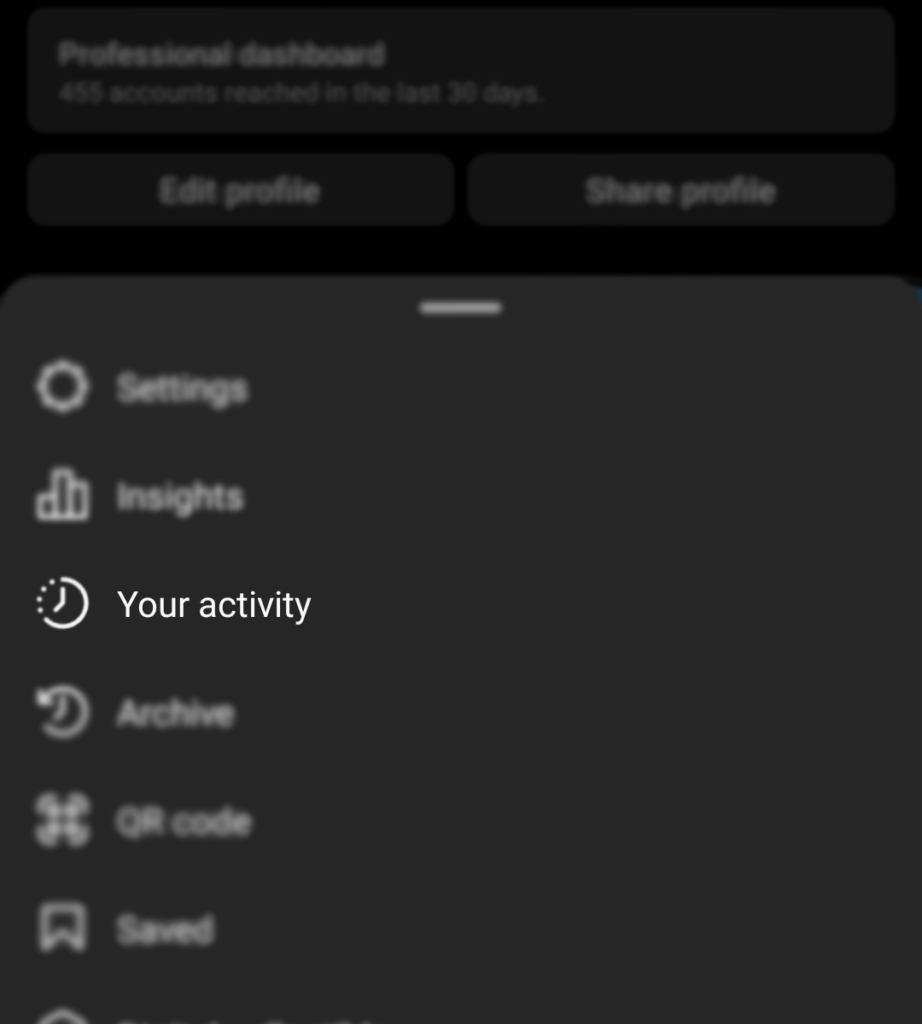Image resolution: width=922 pixels, height=1024 pixels.
Task: Open the QR code icon
Action: pos(61,821)
